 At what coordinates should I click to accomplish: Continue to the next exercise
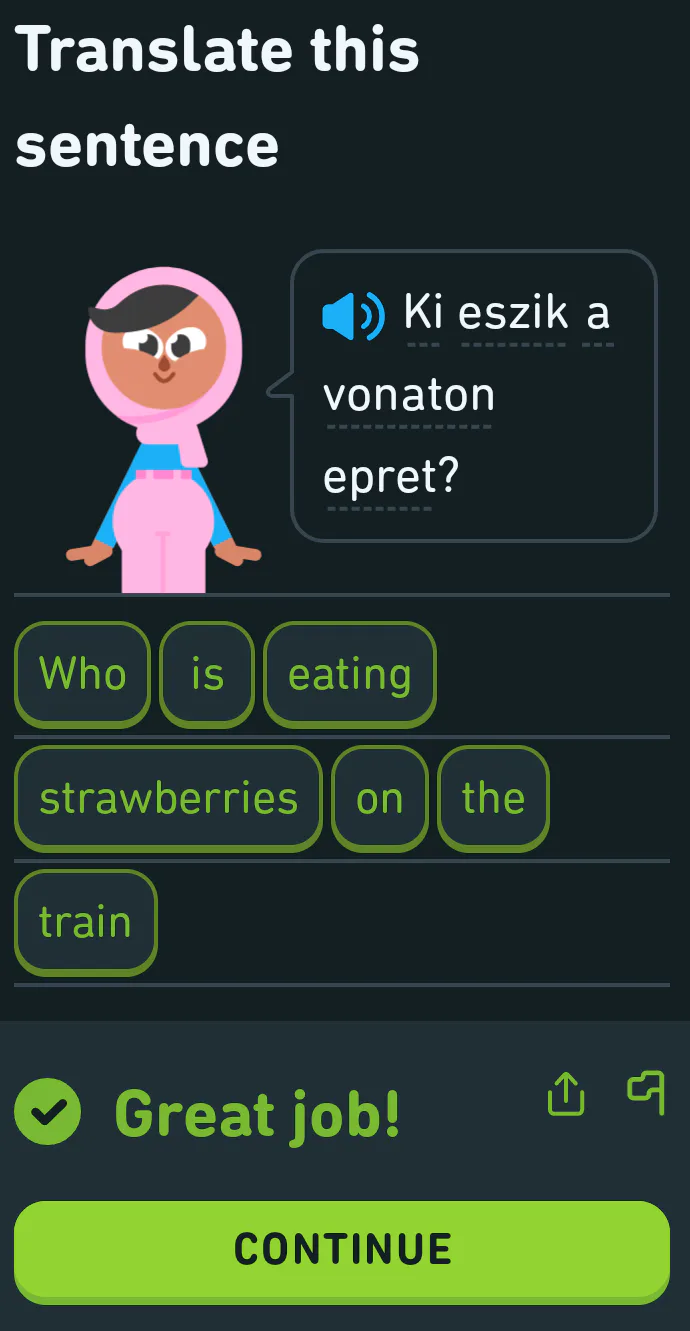pyautogui.click(x=342, y=1252)
